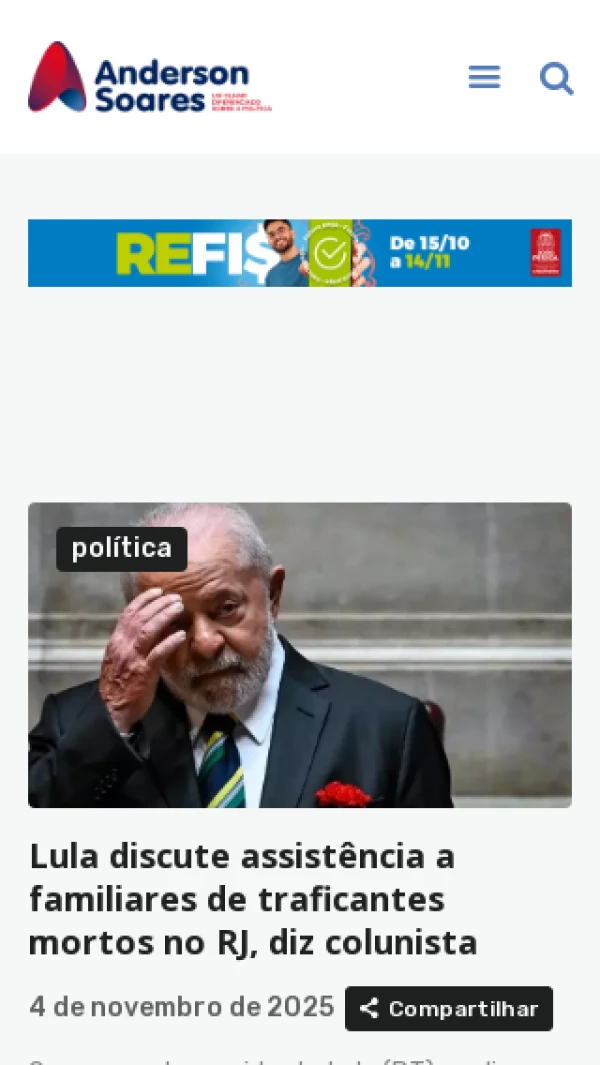The height and width of the screenshot is (1065, 600).
Task: Go to Anderson Soares homepage logo
Action: tap(150, 77)
